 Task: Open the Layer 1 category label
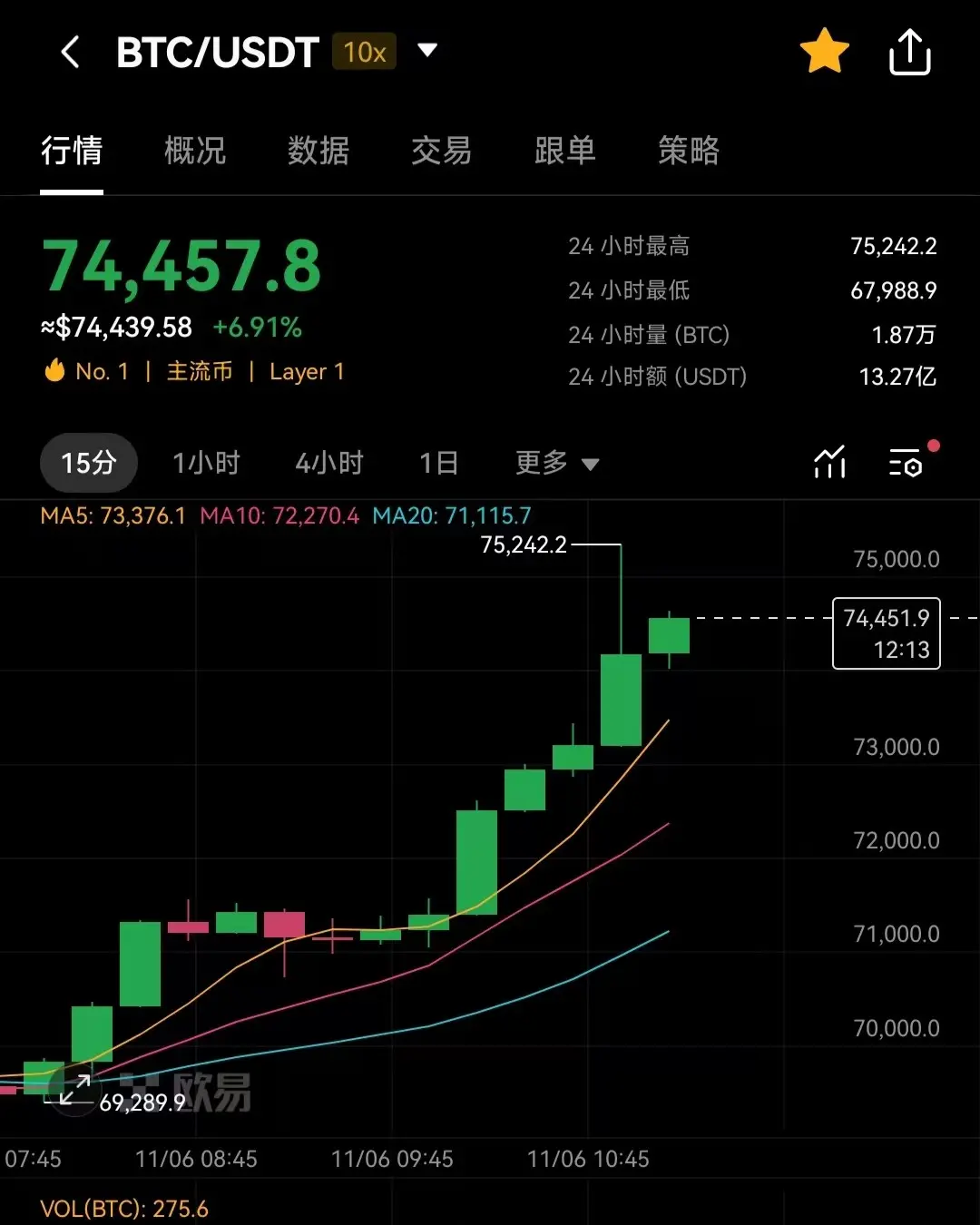pyautogui.click(x=307, y=370)
